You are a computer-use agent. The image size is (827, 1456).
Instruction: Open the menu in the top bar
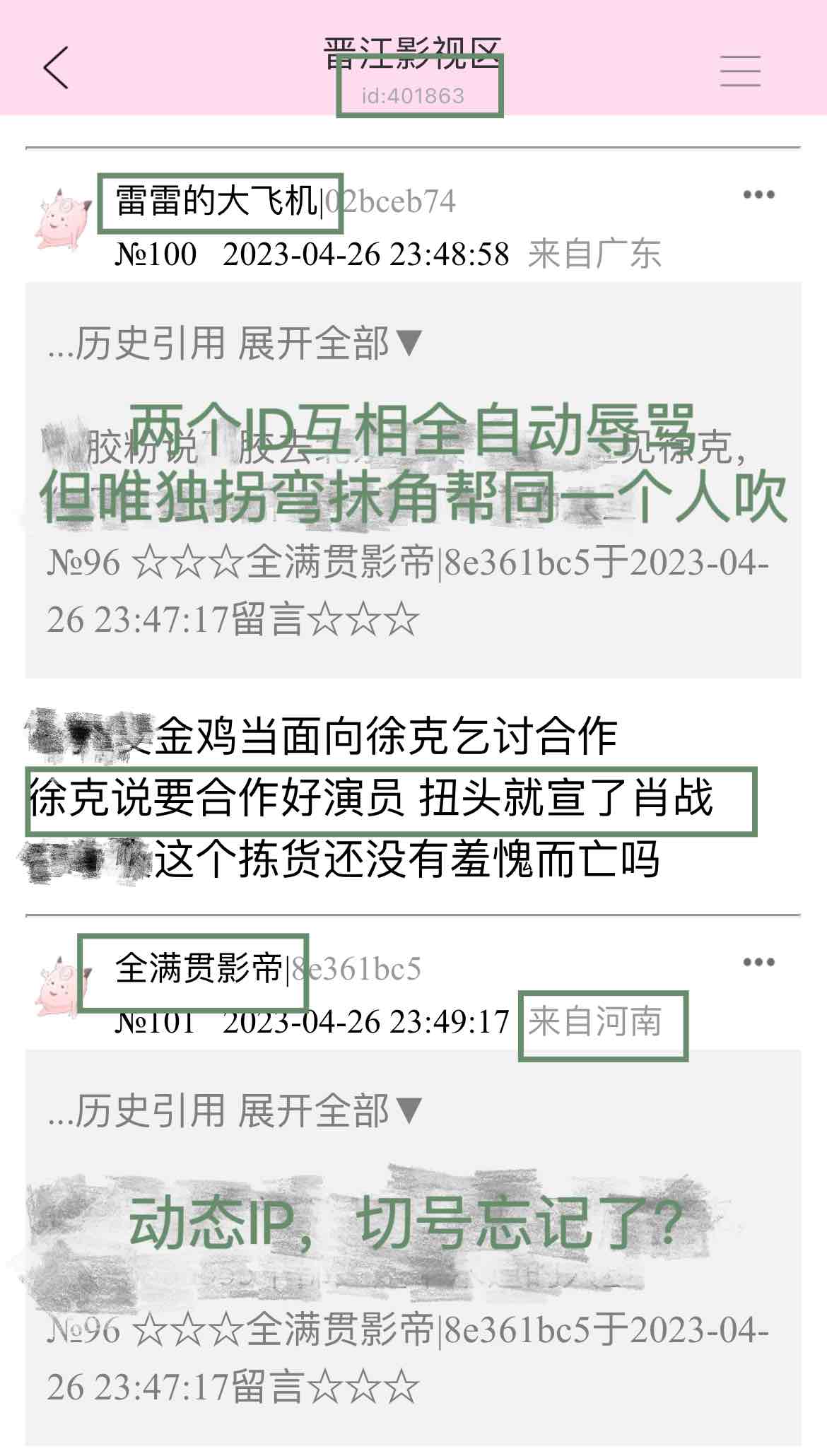point(740,71)
